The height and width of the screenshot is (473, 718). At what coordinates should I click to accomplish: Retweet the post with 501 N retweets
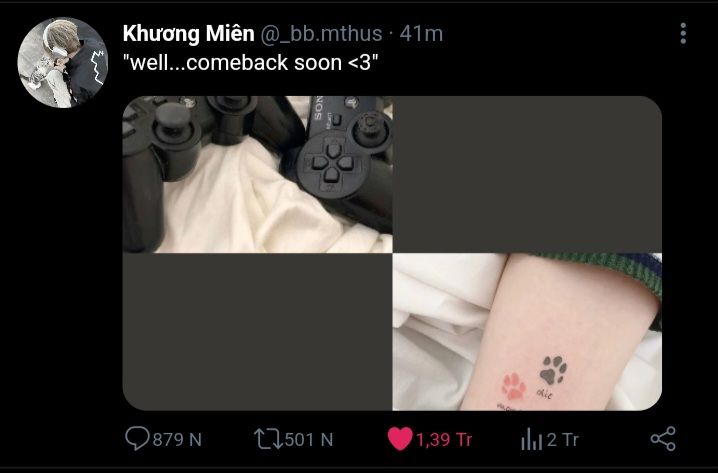click(268, 439)
